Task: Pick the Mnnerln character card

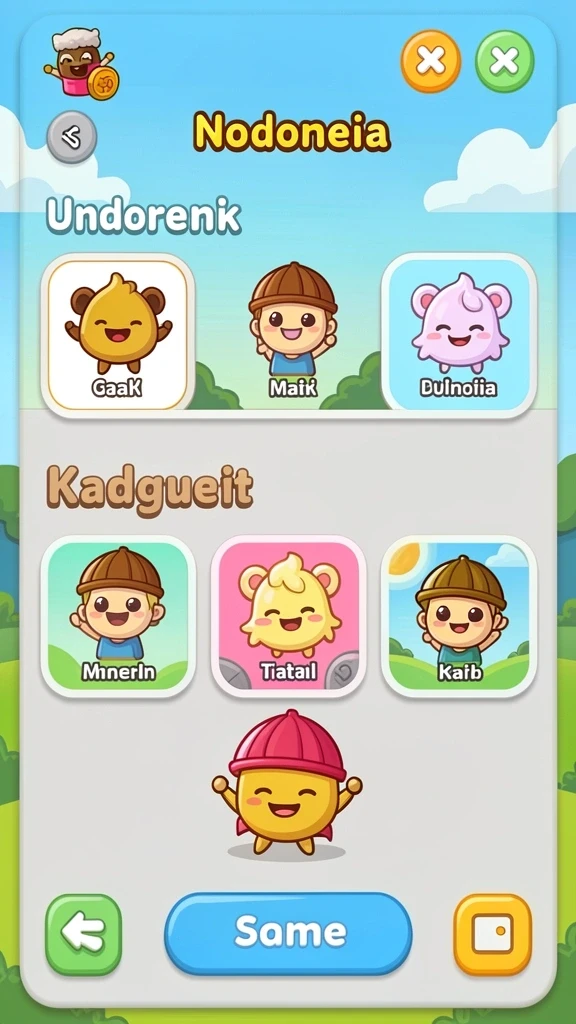Action: [118, 616]
